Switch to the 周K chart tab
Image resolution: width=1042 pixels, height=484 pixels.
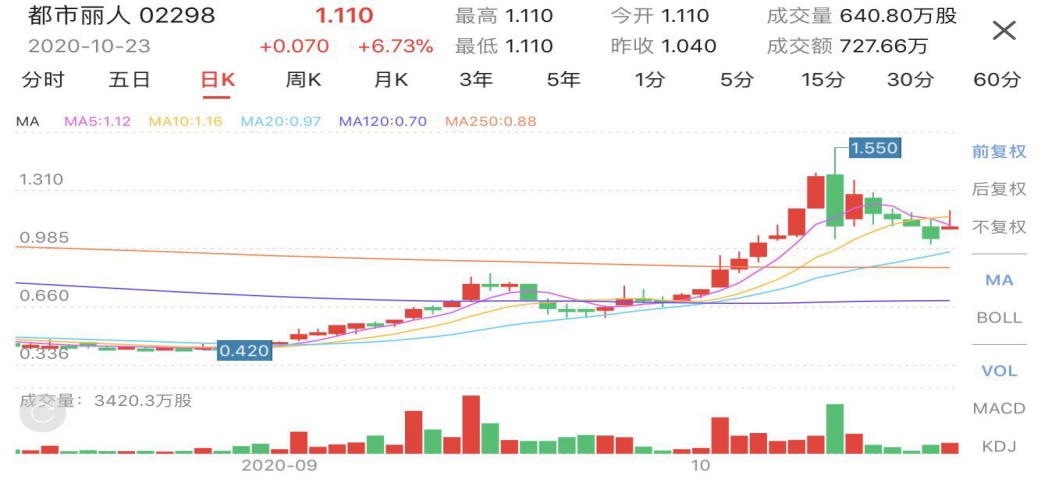[x=303, y=80]
